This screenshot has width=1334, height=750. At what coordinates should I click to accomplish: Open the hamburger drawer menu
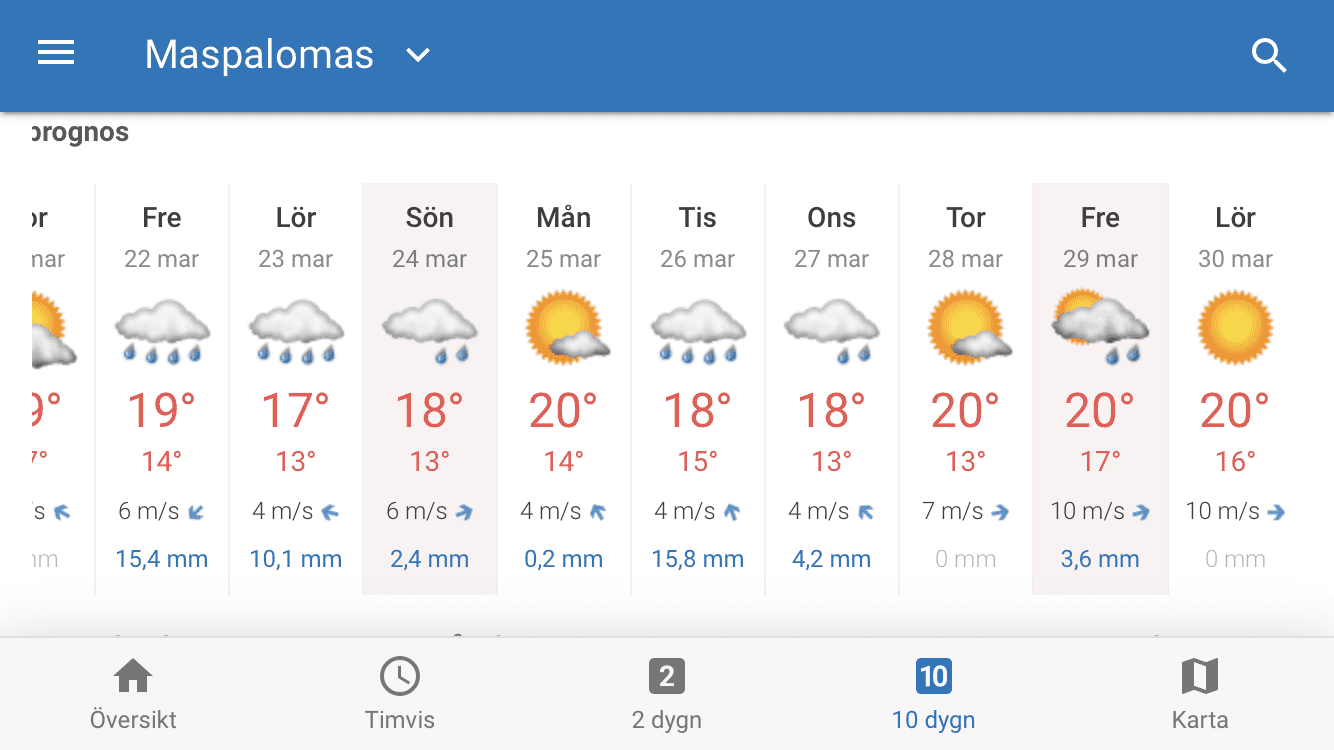click(56, 54)
